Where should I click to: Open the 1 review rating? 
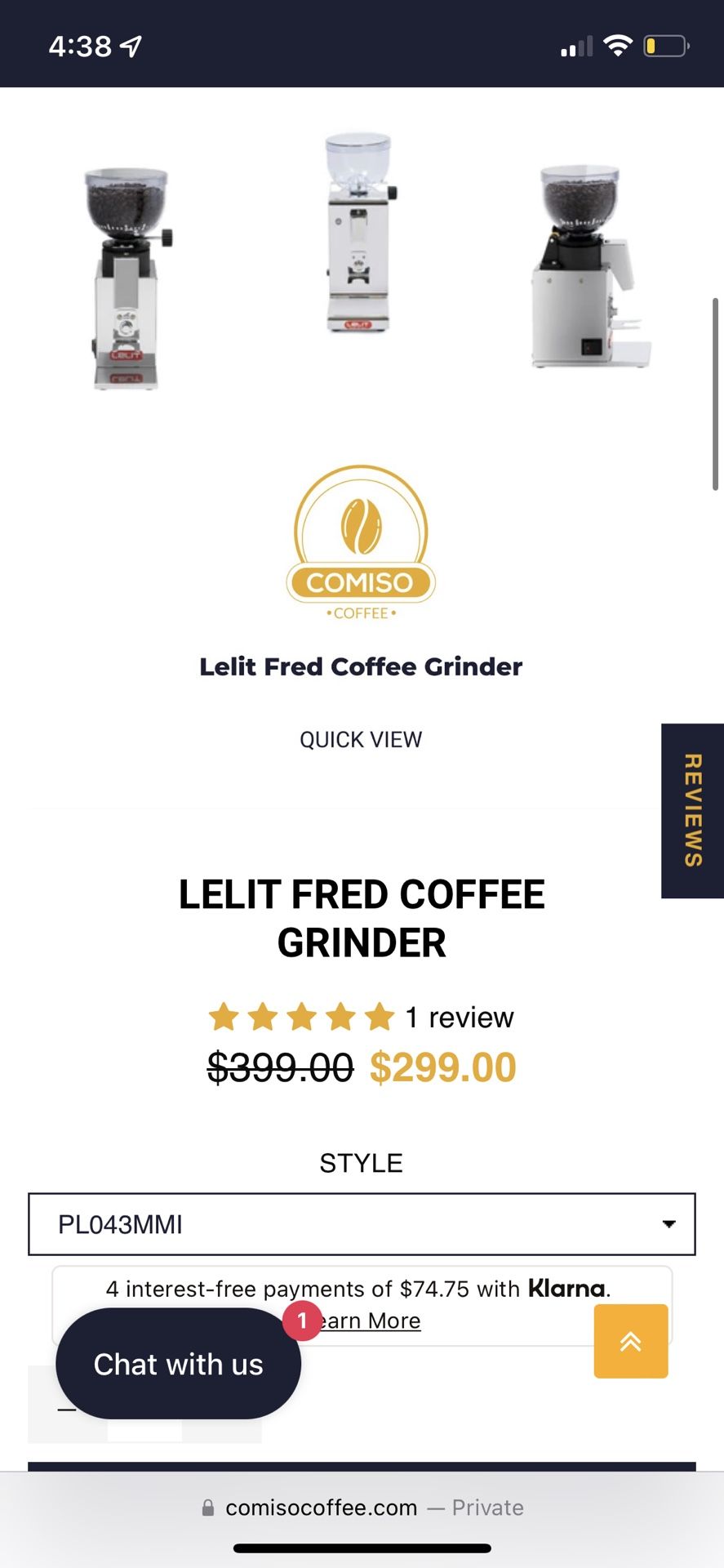[361, 1018]
